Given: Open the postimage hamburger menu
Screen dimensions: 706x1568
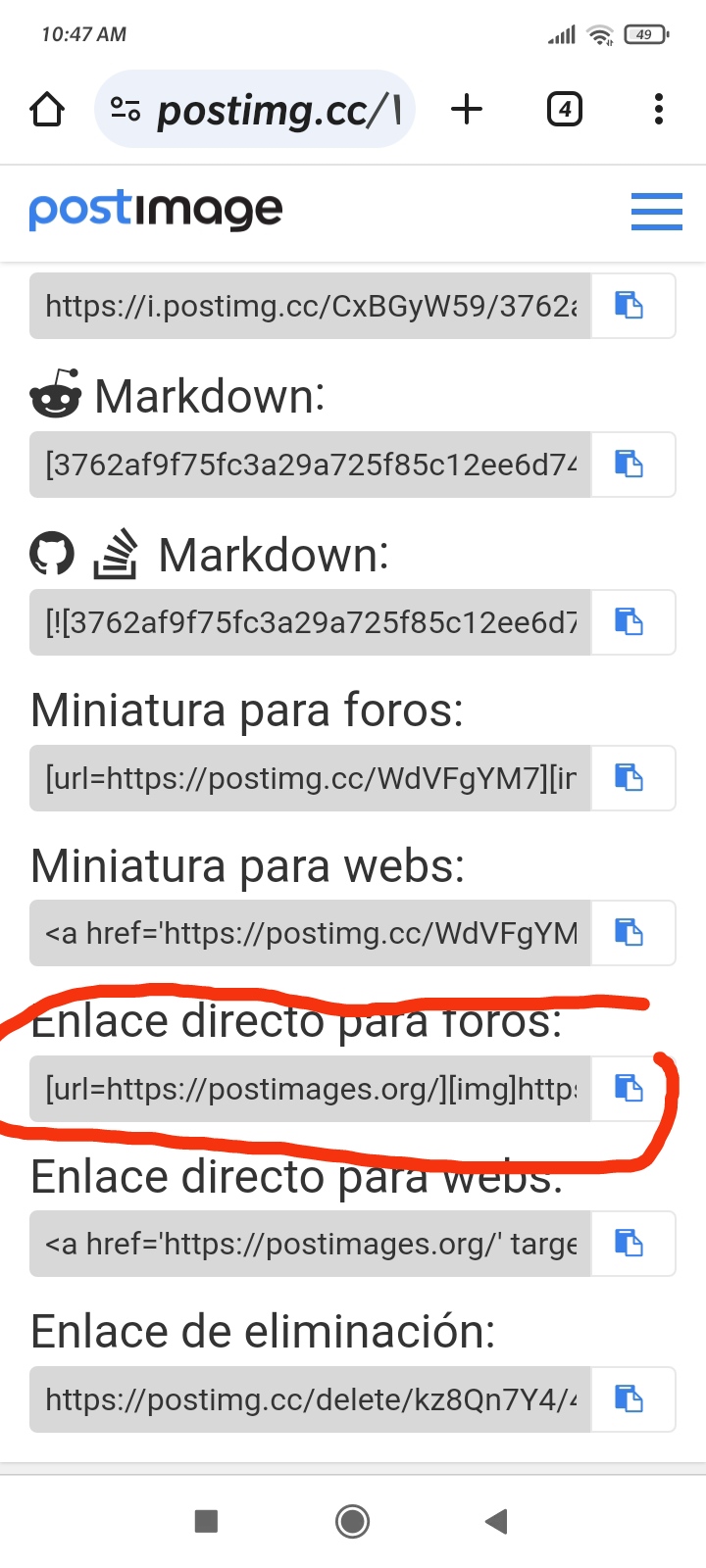Looking at the screenshot, I should [656, 211].
